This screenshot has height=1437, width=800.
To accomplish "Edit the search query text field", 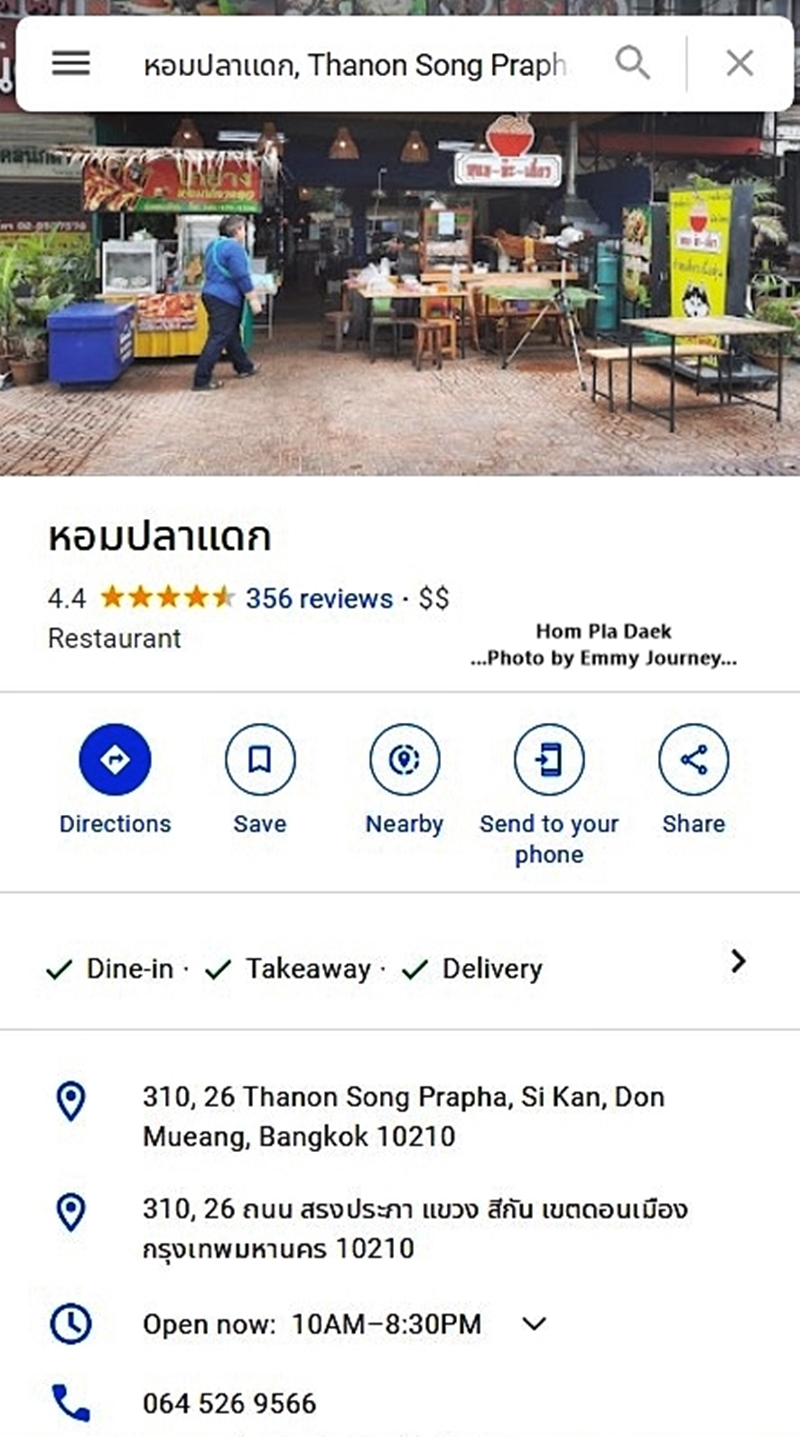I will coord(355,65).
